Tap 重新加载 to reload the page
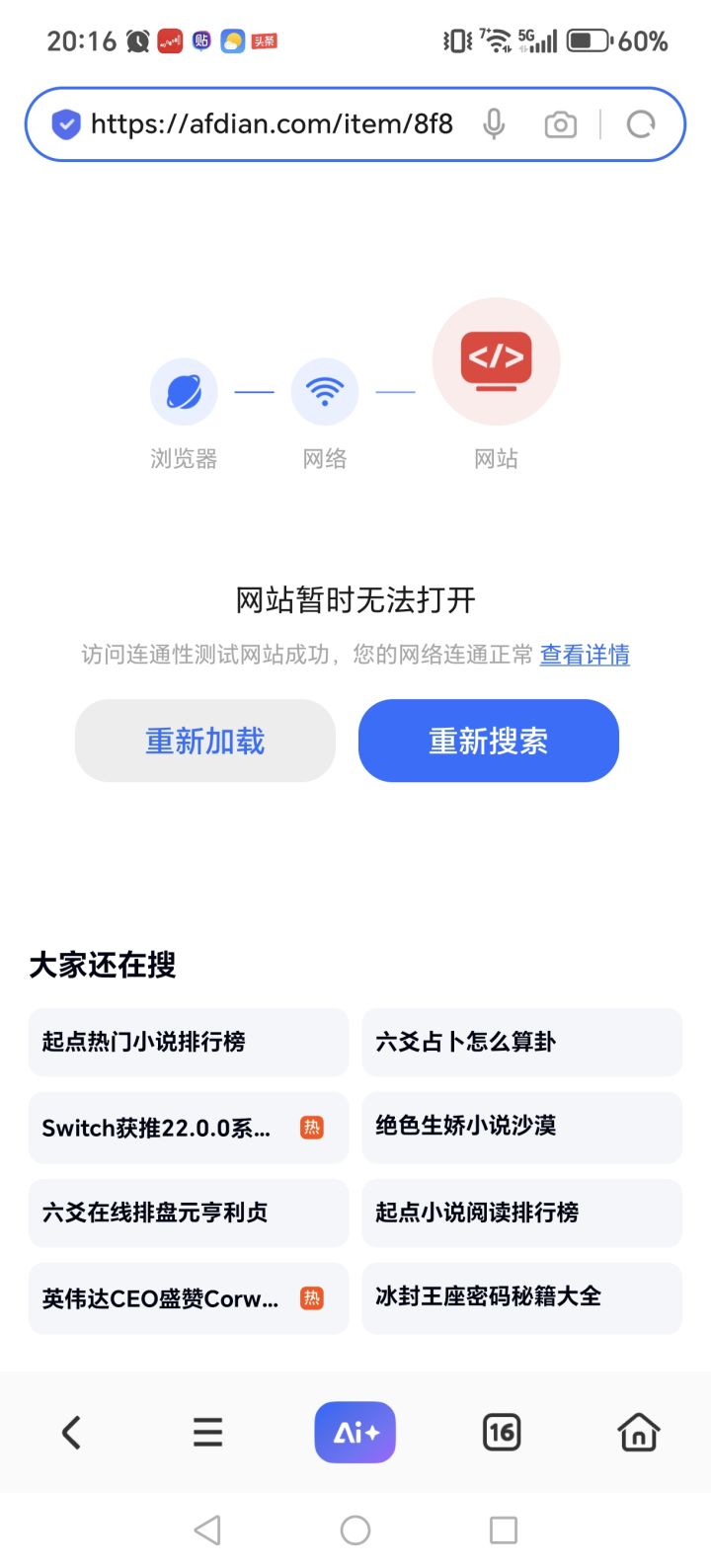 coord(204,741)
